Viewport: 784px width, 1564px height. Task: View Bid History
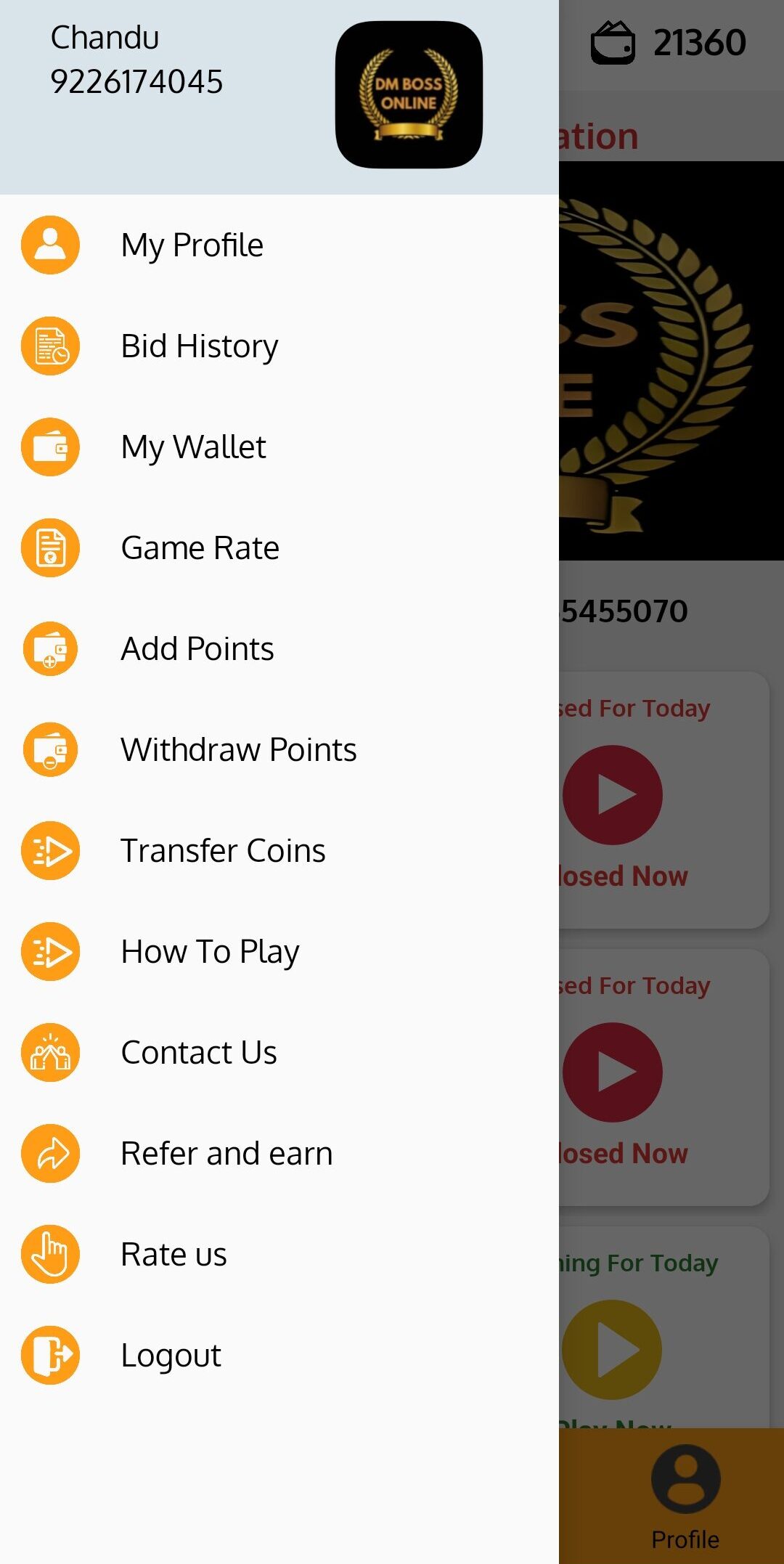[279, 346]
